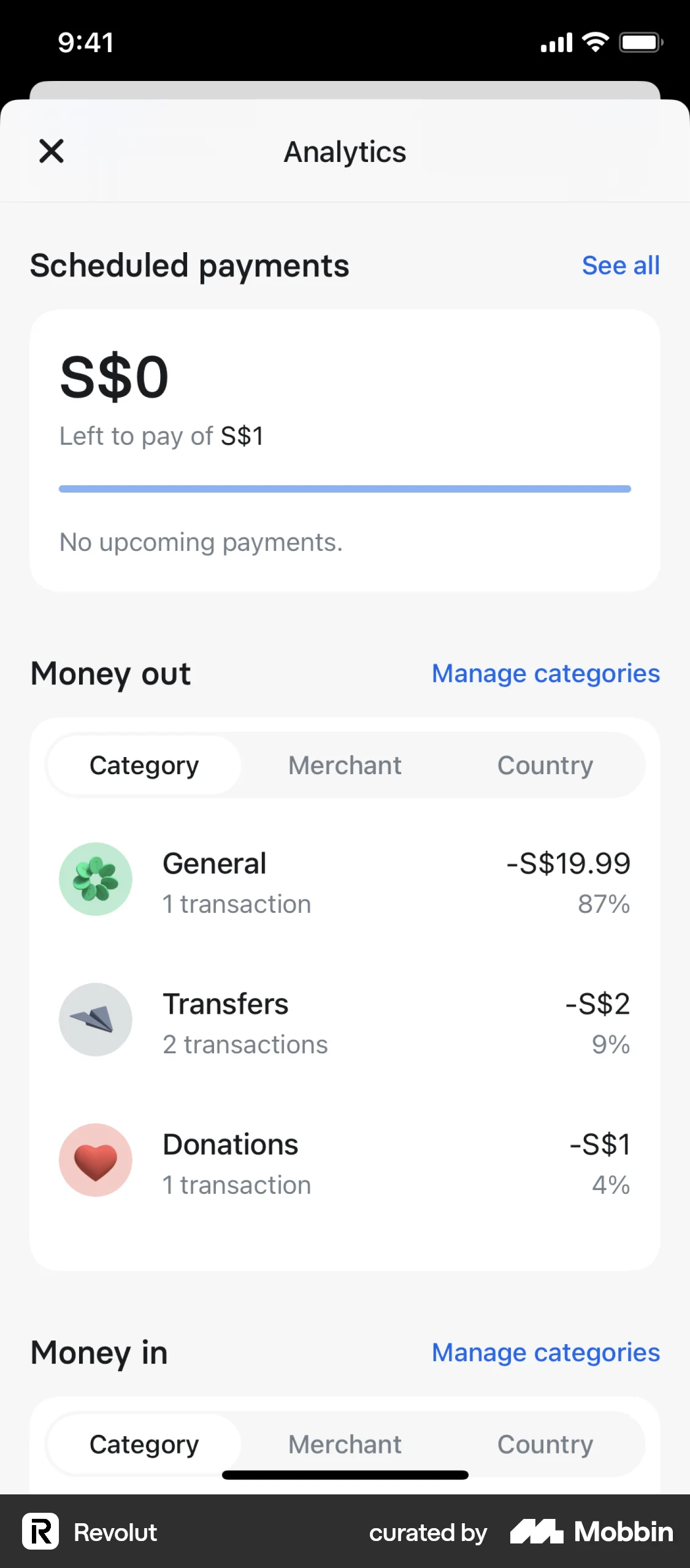Screen dimensions: 690x1568
Task: Tap the Transfers paper plane icon
Action: pyautogui.click(x=95, y=1020)
